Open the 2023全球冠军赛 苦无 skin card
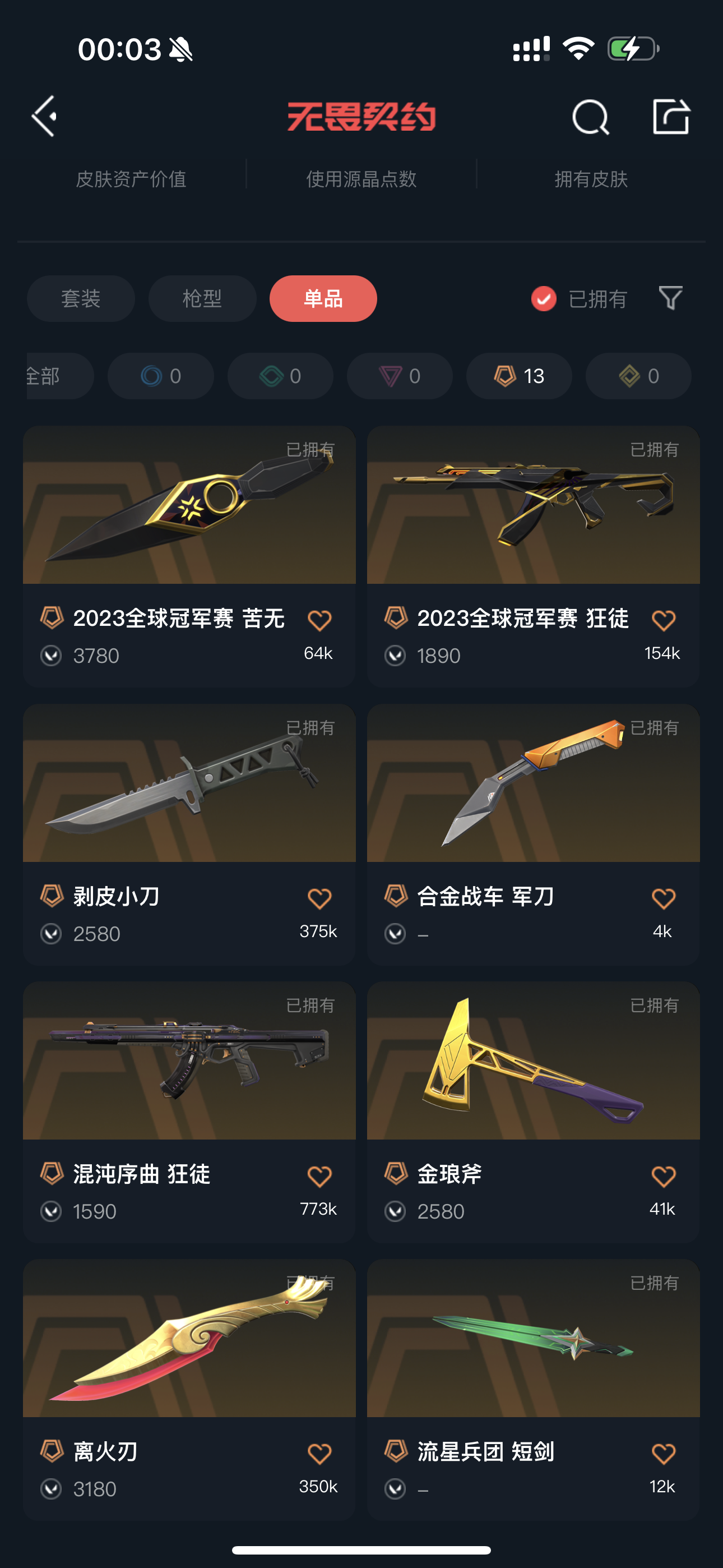The height and width of the screenshot is (1568, 723). [x=189, y=505]
